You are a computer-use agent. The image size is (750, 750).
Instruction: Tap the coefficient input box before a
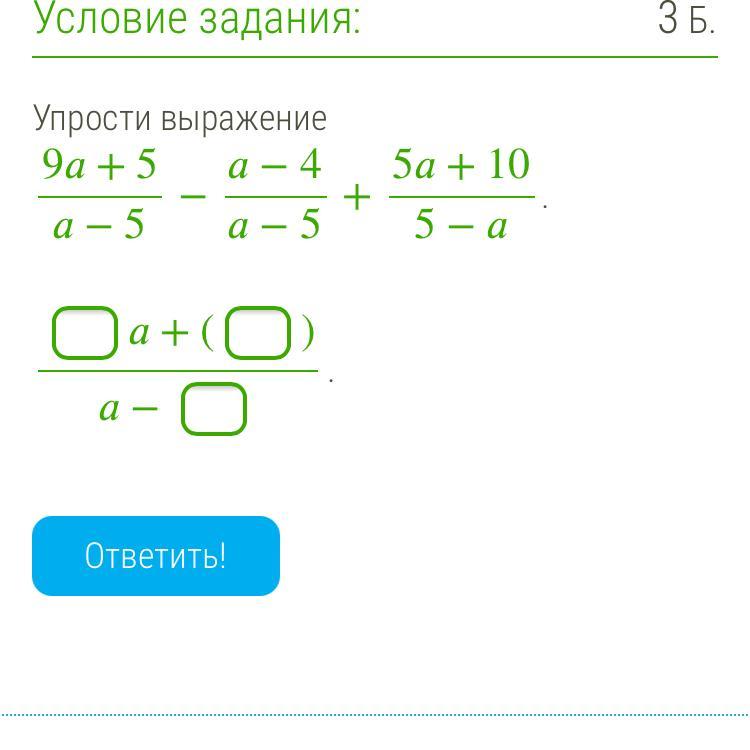pos(84,334)
